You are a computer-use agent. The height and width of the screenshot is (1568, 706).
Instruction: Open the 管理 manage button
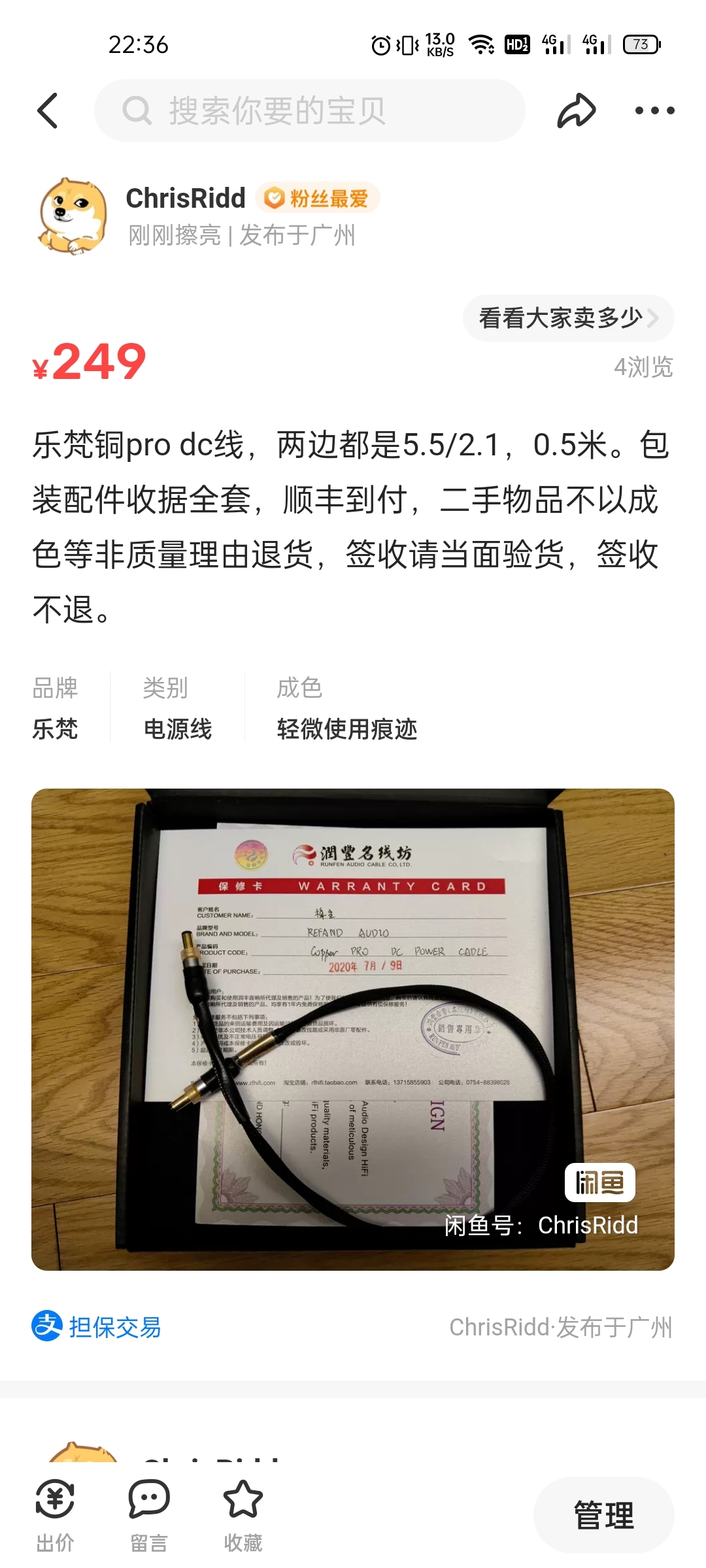click(x=603, y=1515)
